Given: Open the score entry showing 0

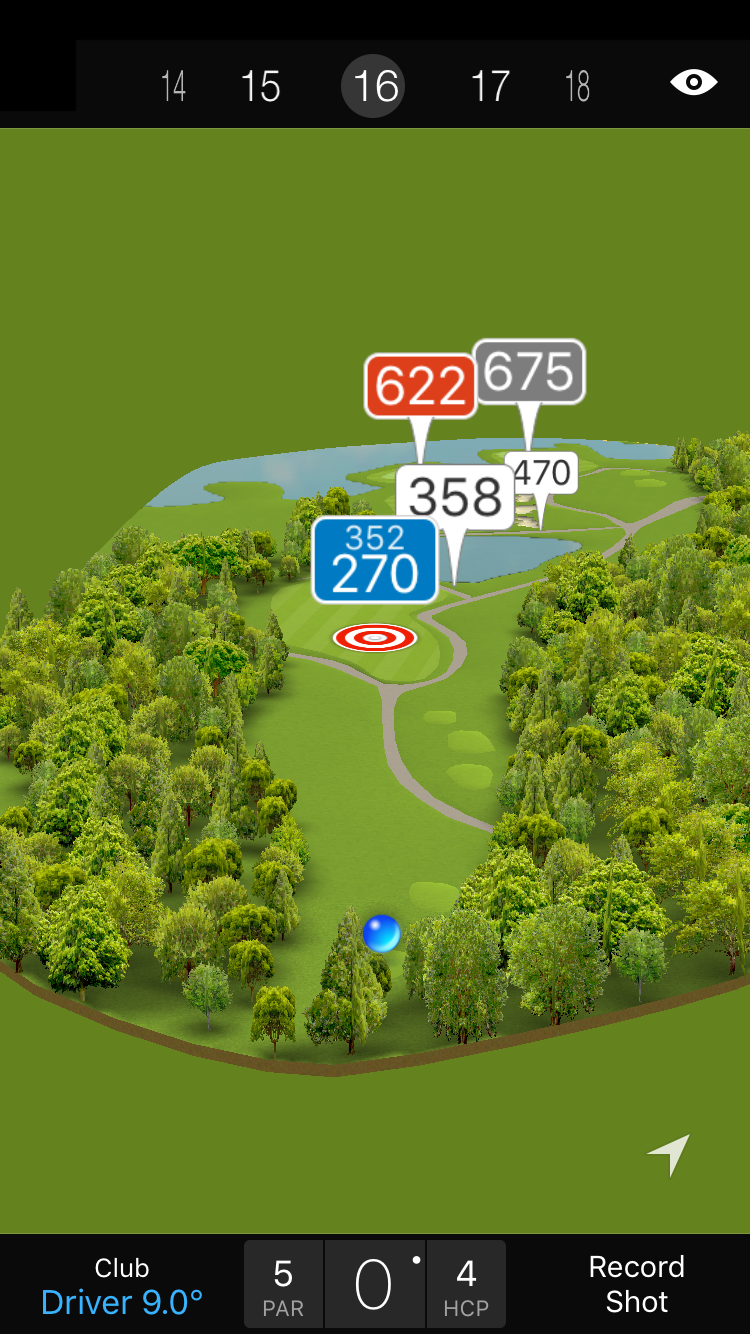Looking at the screenshot, I should click(374, 1285).
